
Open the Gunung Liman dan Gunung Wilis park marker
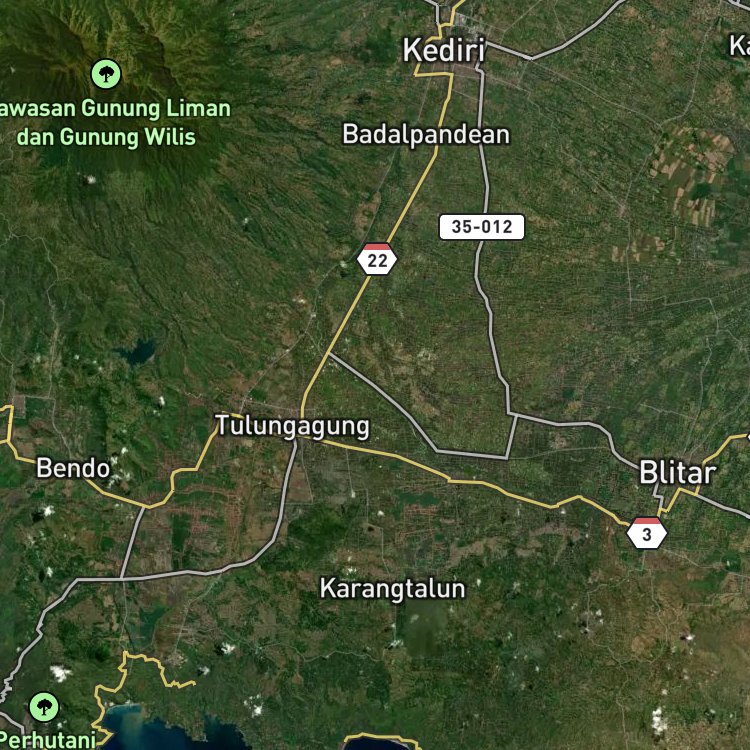click(x=106, y=74)
